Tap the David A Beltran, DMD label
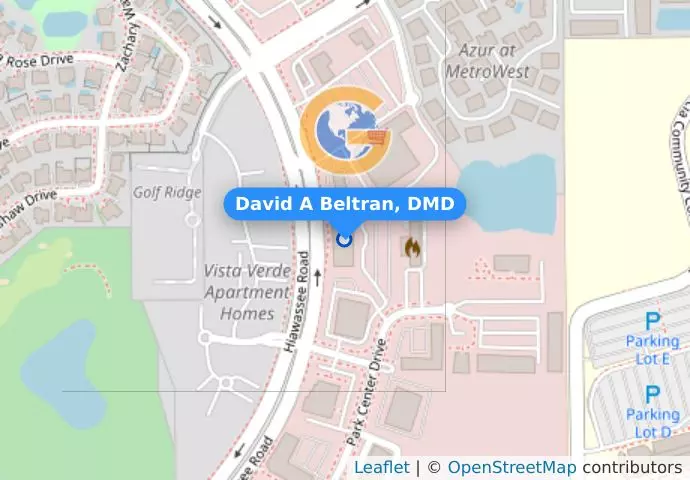Screen dimensions: 690x480 click(344, 205)
